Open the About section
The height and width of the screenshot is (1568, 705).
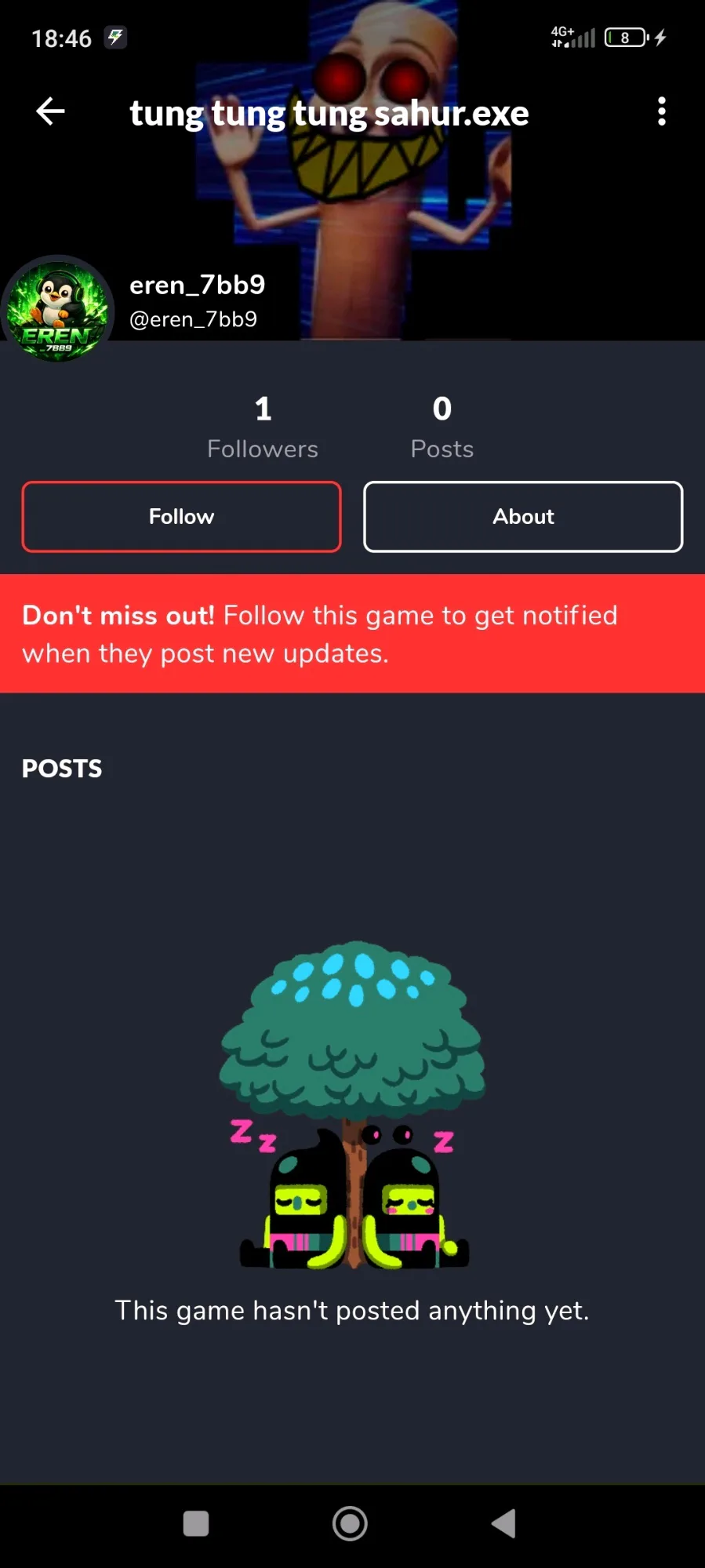pos(523,517)
